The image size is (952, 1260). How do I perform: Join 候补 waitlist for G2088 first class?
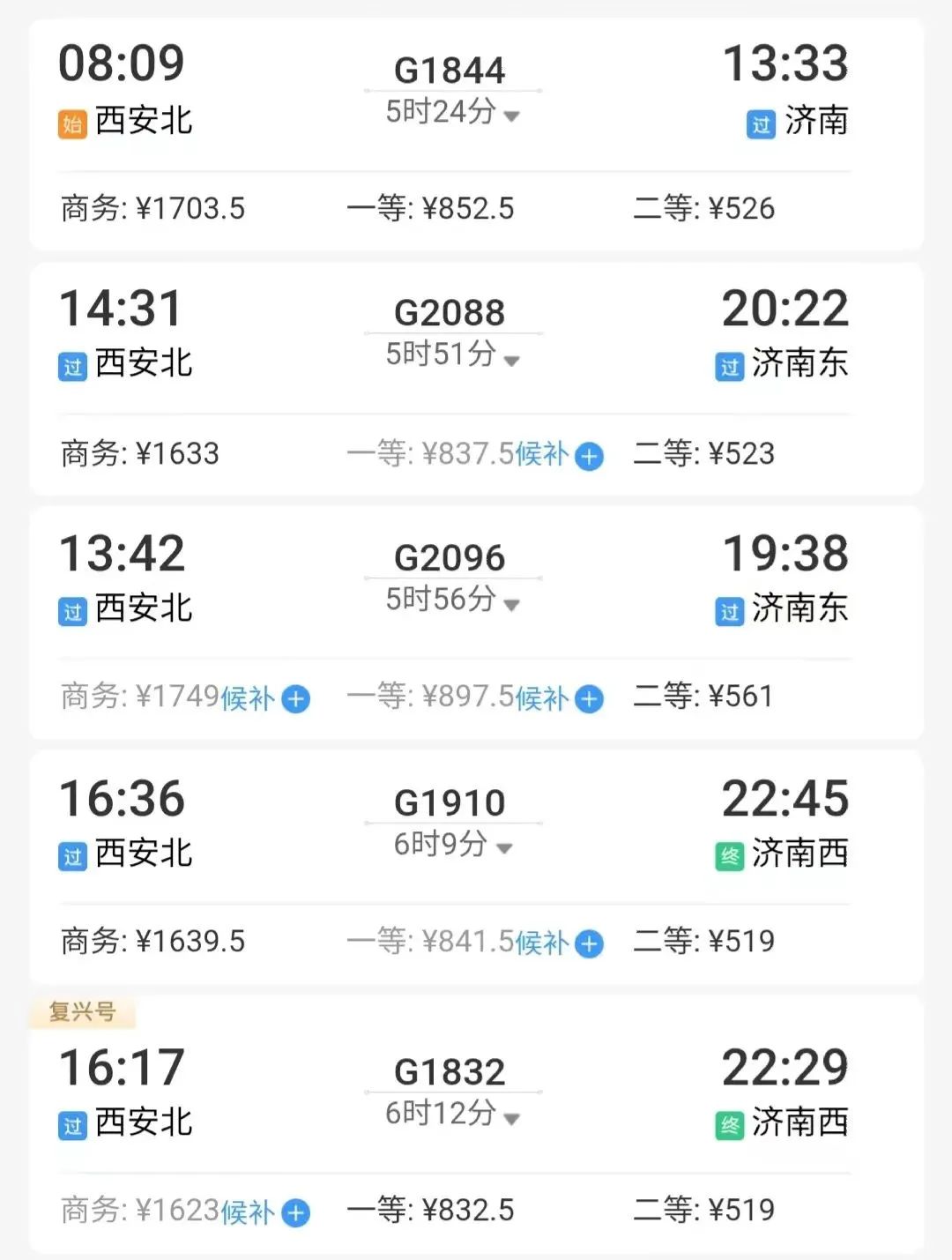tap(588, 456)
